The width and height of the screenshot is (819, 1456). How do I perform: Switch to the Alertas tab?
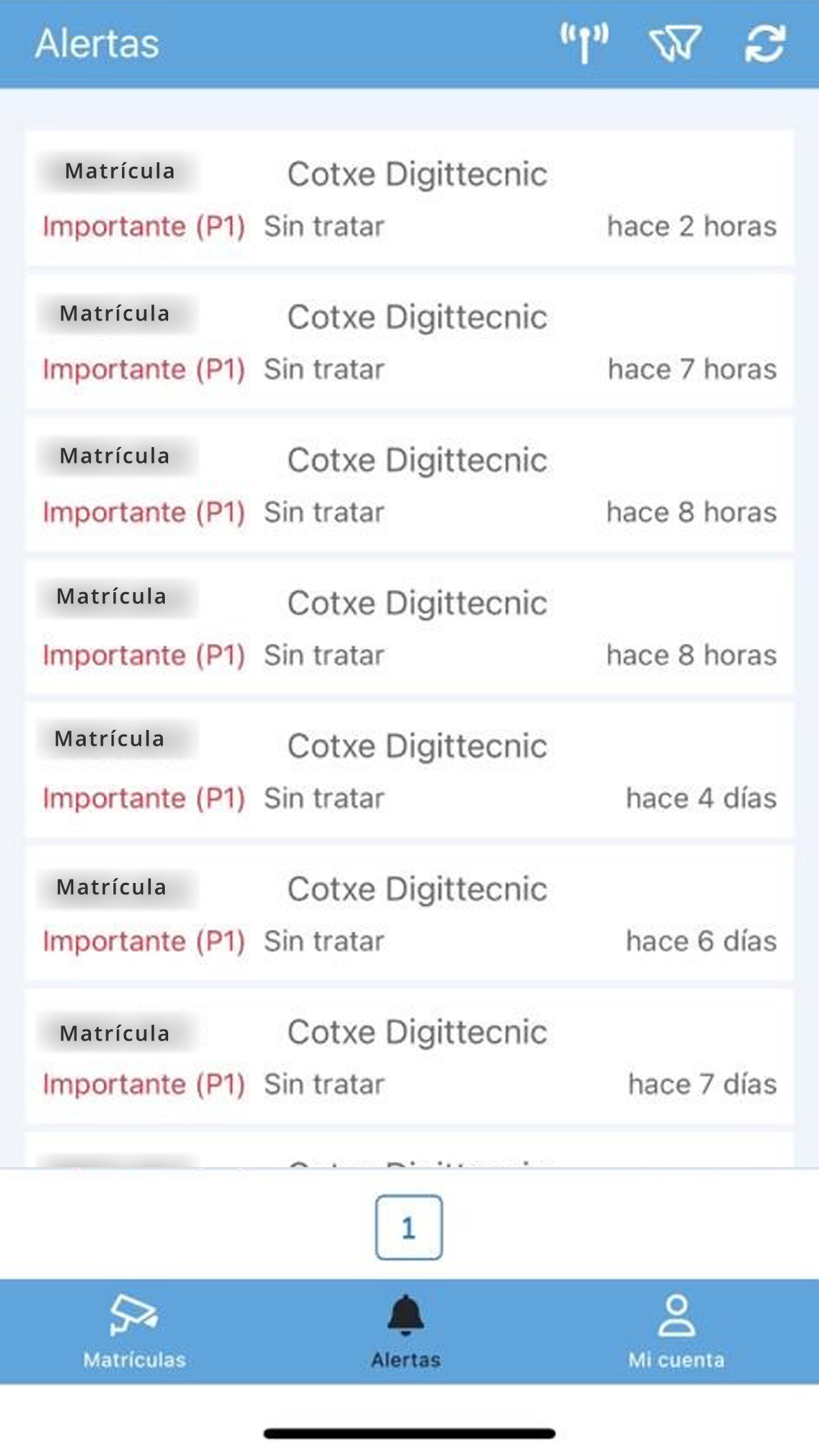(x=406, y=1332)
